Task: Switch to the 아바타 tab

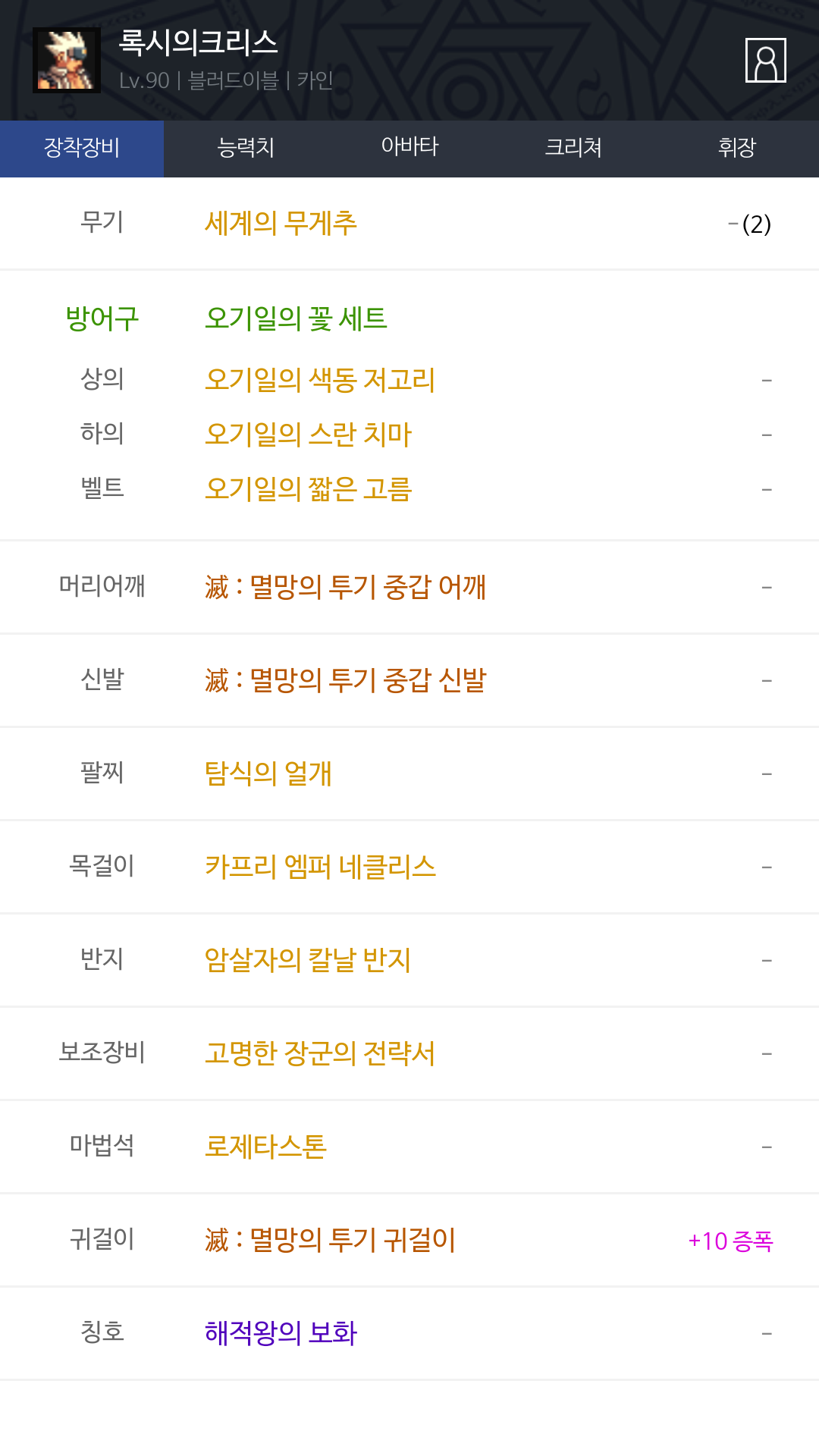Action: click(x=409, y=148)
